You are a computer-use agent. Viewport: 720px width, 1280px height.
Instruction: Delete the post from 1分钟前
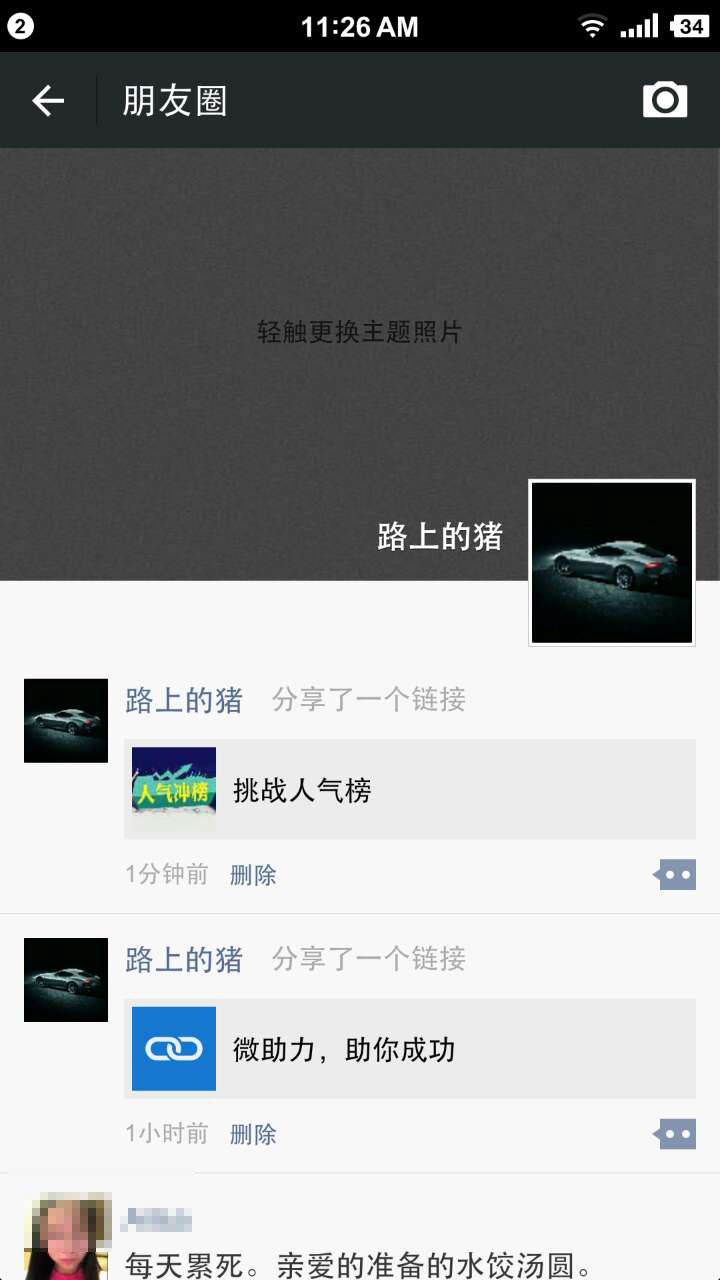[x=253, y=875]
